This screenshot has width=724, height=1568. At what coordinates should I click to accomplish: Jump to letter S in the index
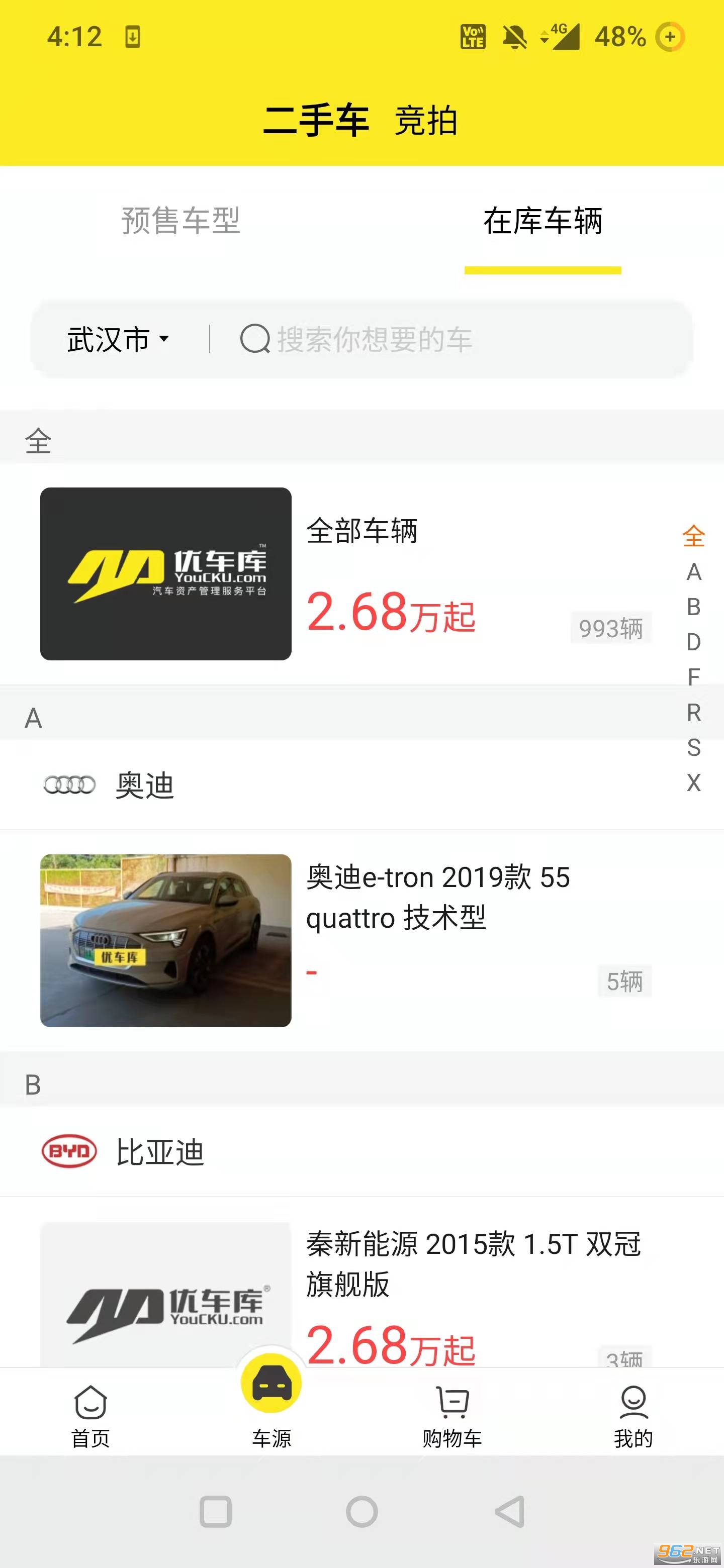pos(693,747)
